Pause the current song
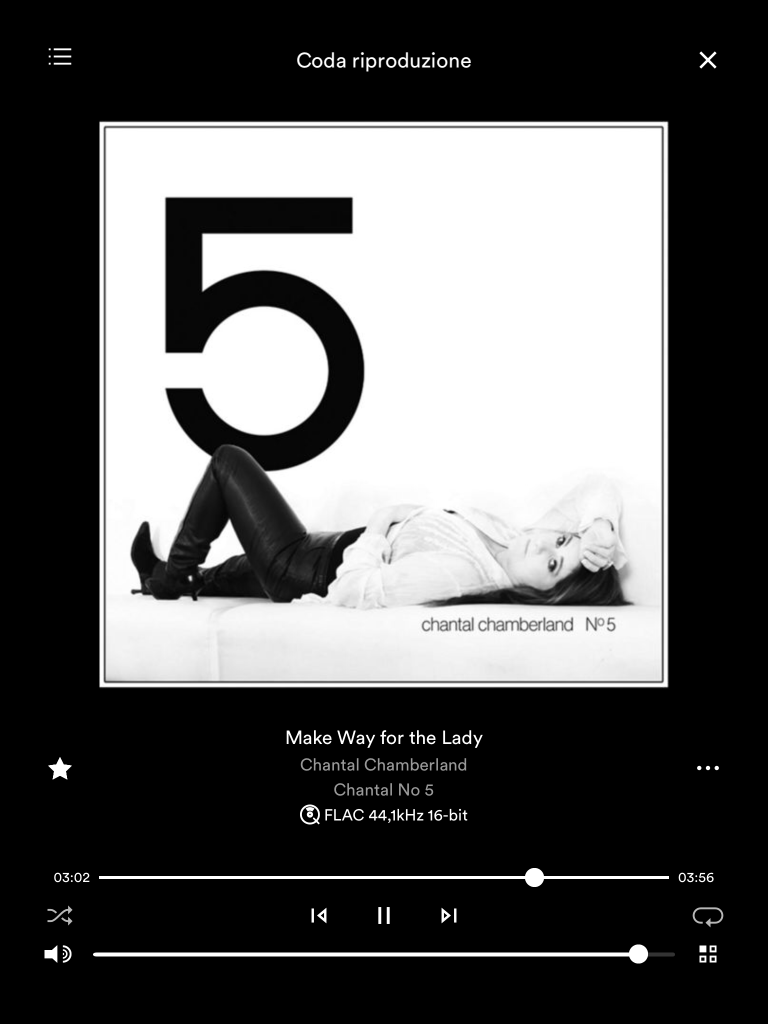 click(384, 915)
